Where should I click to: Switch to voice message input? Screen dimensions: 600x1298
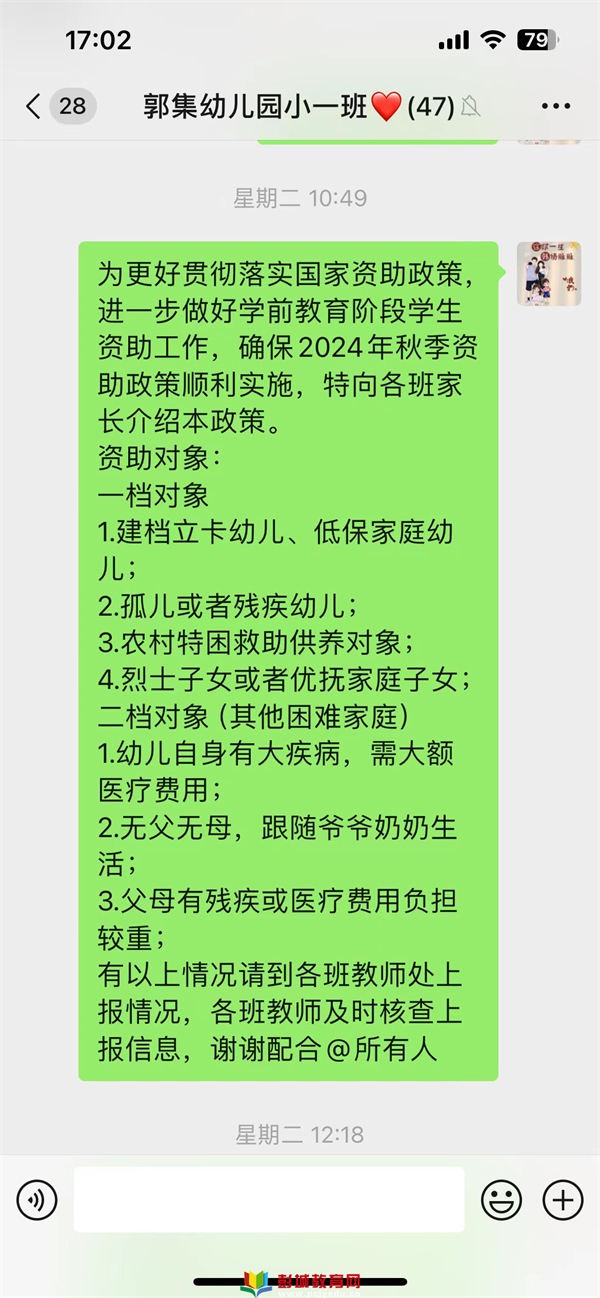coord(37,1199)
